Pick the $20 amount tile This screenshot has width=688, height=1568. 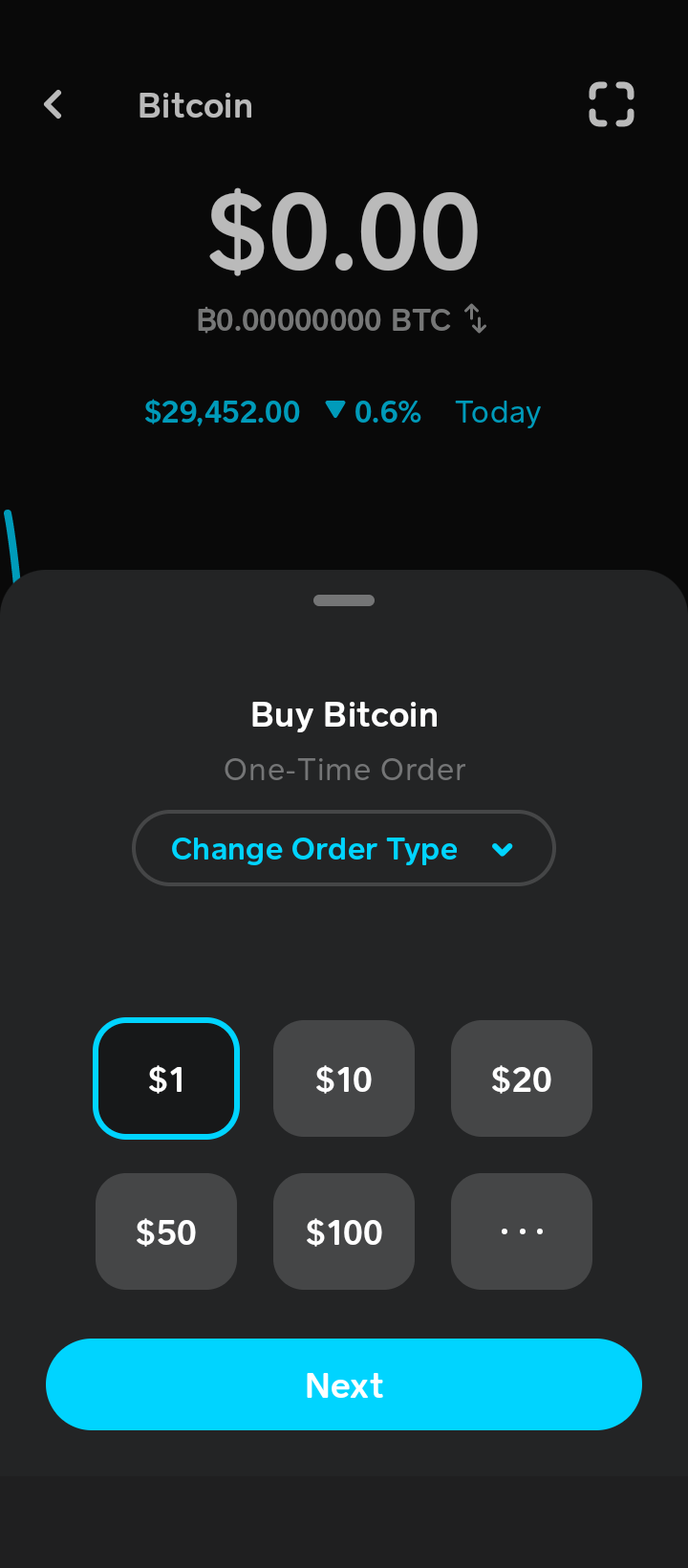click(x=521, y=1078)
